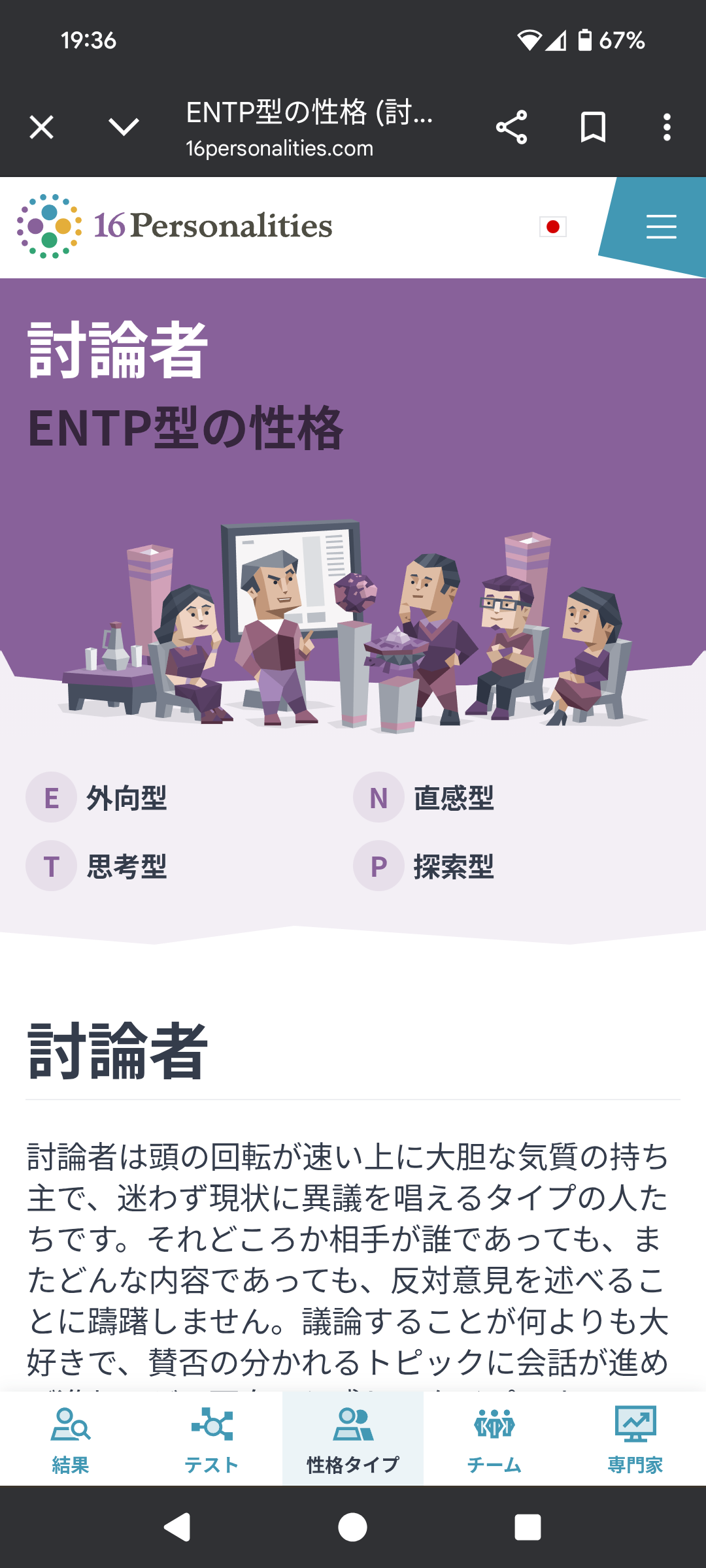Open the browser overflow menu
The image size is (706, 1568).
[x=667, y=127]
